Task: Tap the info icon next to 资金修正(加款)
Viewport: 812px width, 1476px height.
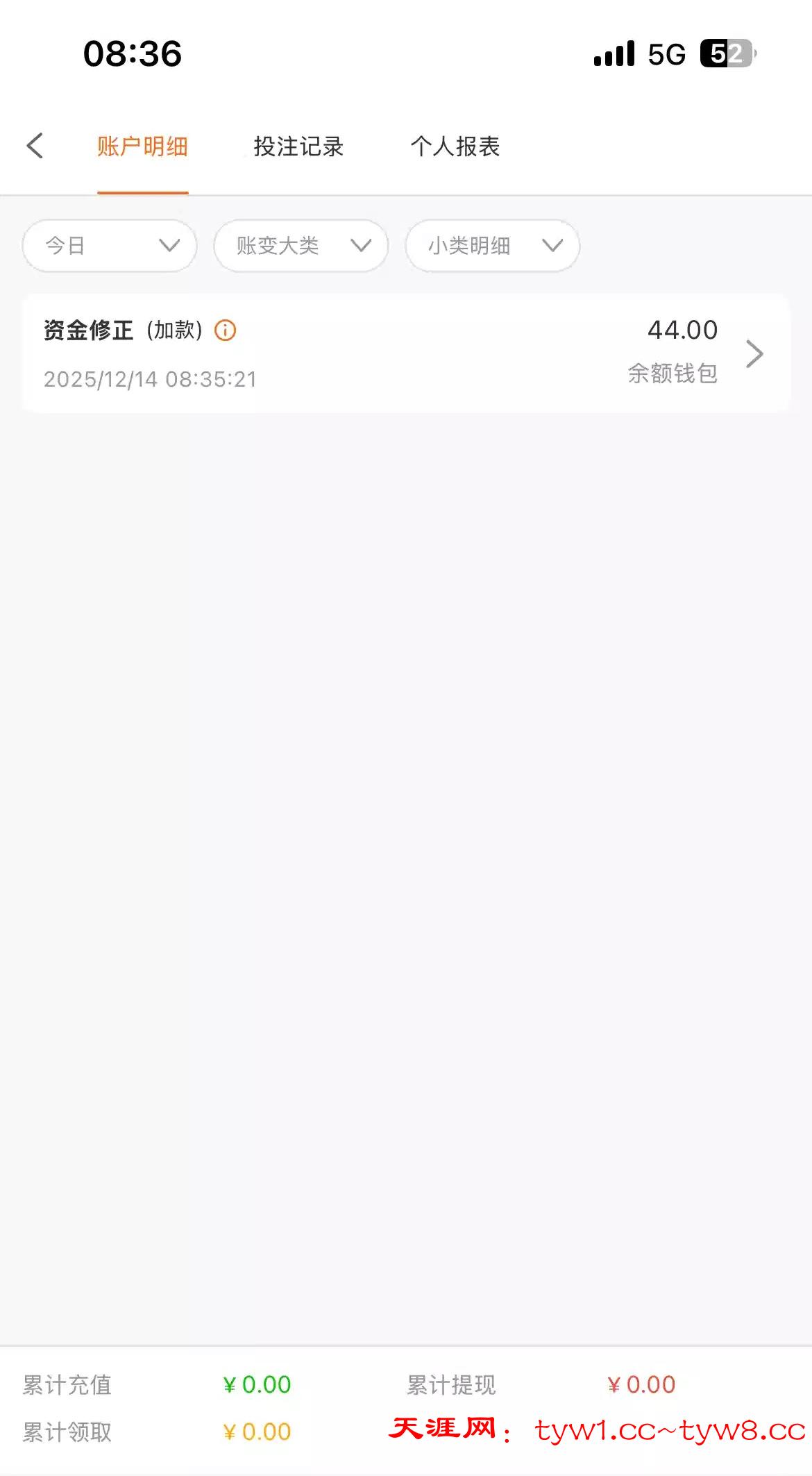Action: pos(225,330)
